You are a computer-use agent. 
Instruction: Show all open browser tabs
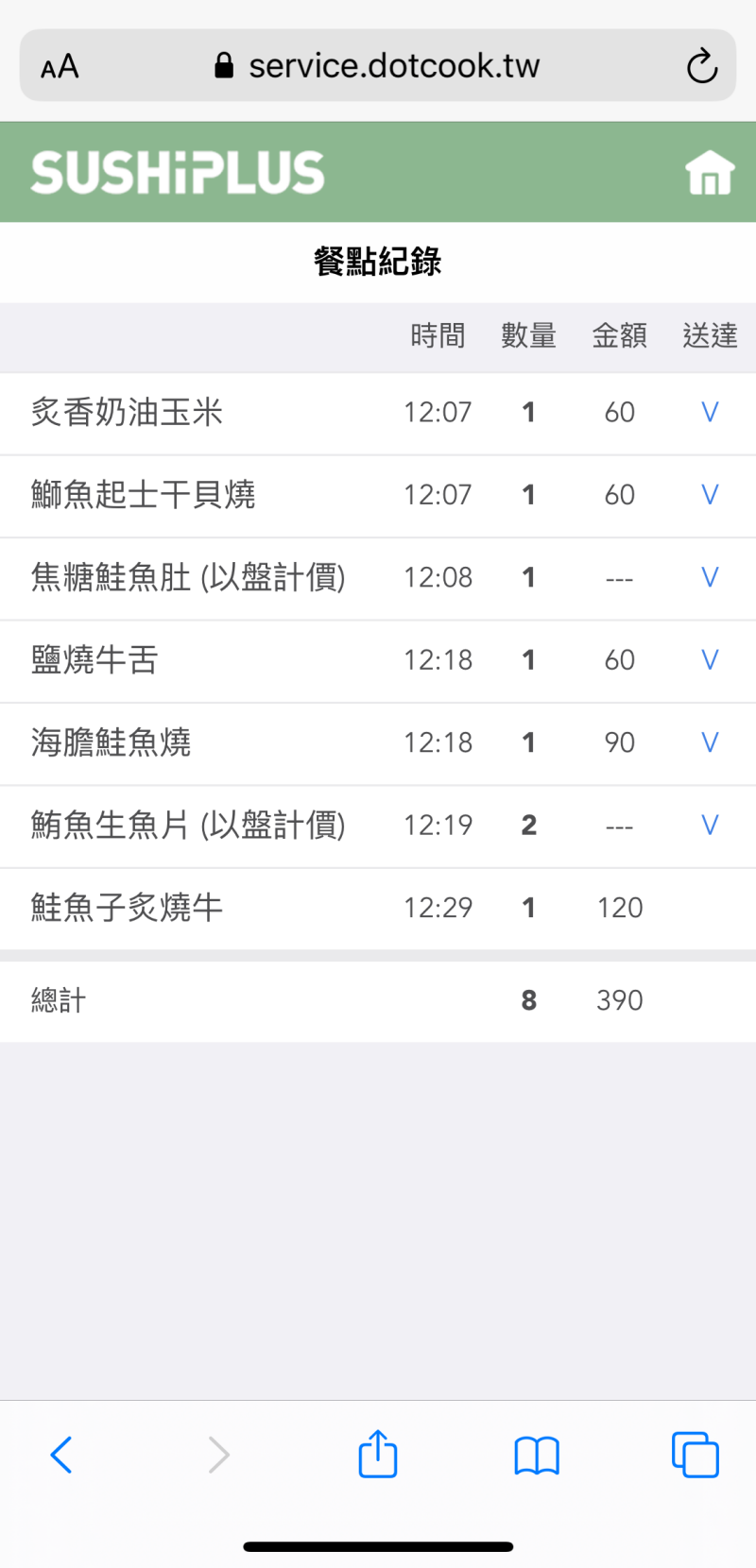point(695,1455)
